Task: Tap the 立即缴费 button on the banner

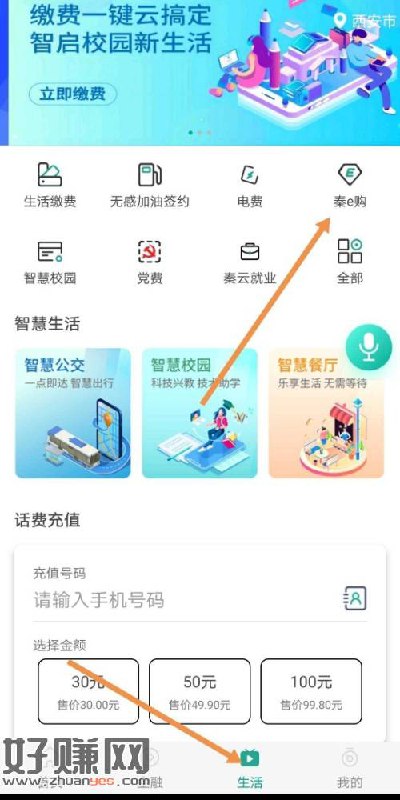Action: pyautogui.click(x=72, y=94)
